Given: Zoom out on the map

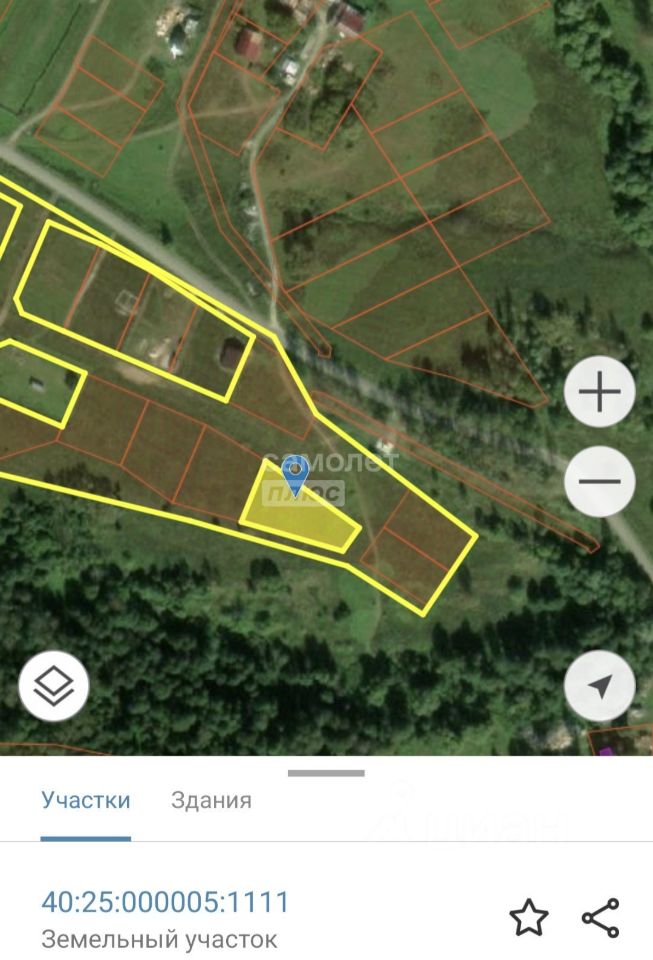Looking at the screenshot, I should click(x=600, y=481).
